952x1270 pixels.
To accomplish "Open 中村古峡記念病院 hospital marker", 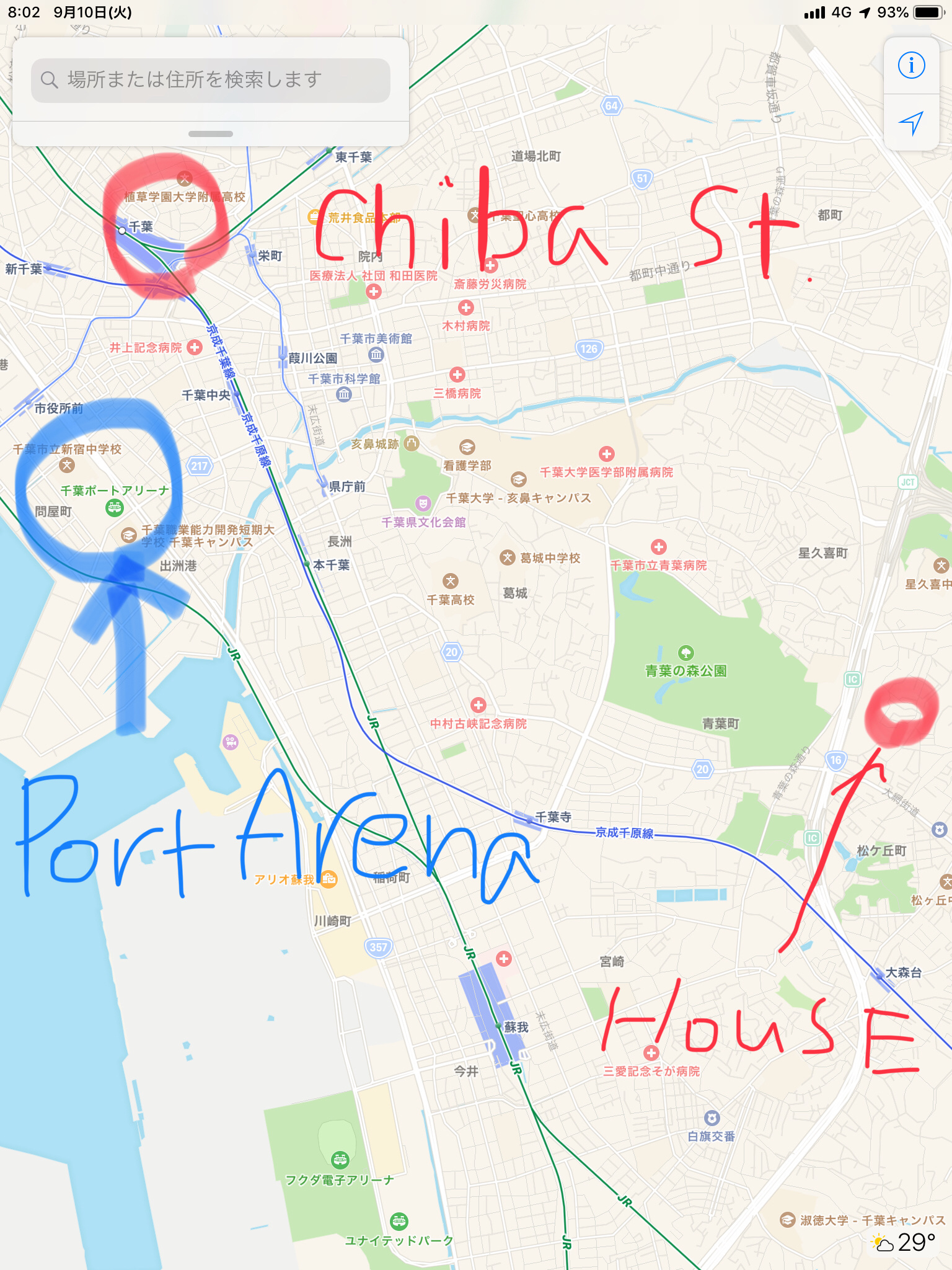I will (478, 706).
